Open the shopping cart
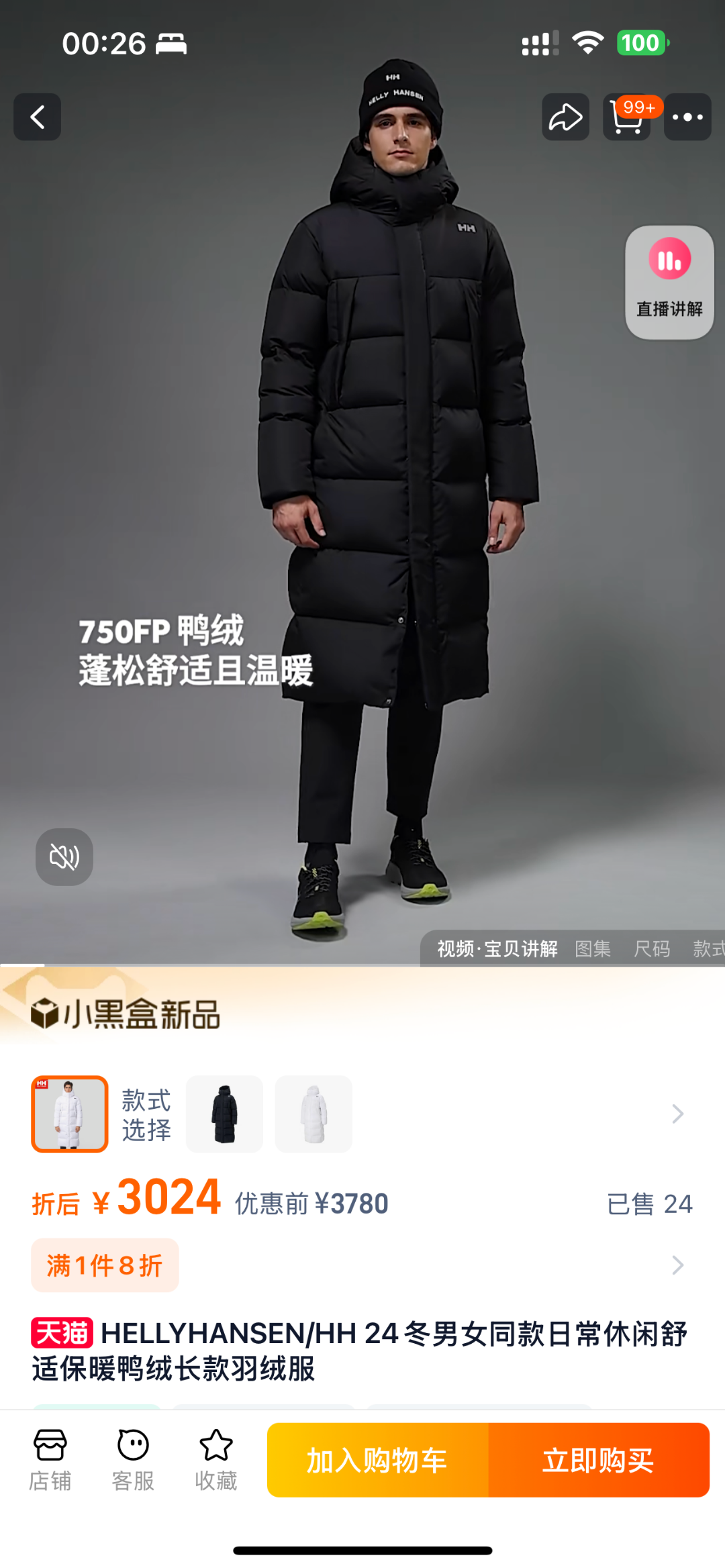The height and width of the screenshot is (1568, 725). [x=627, y=117]
